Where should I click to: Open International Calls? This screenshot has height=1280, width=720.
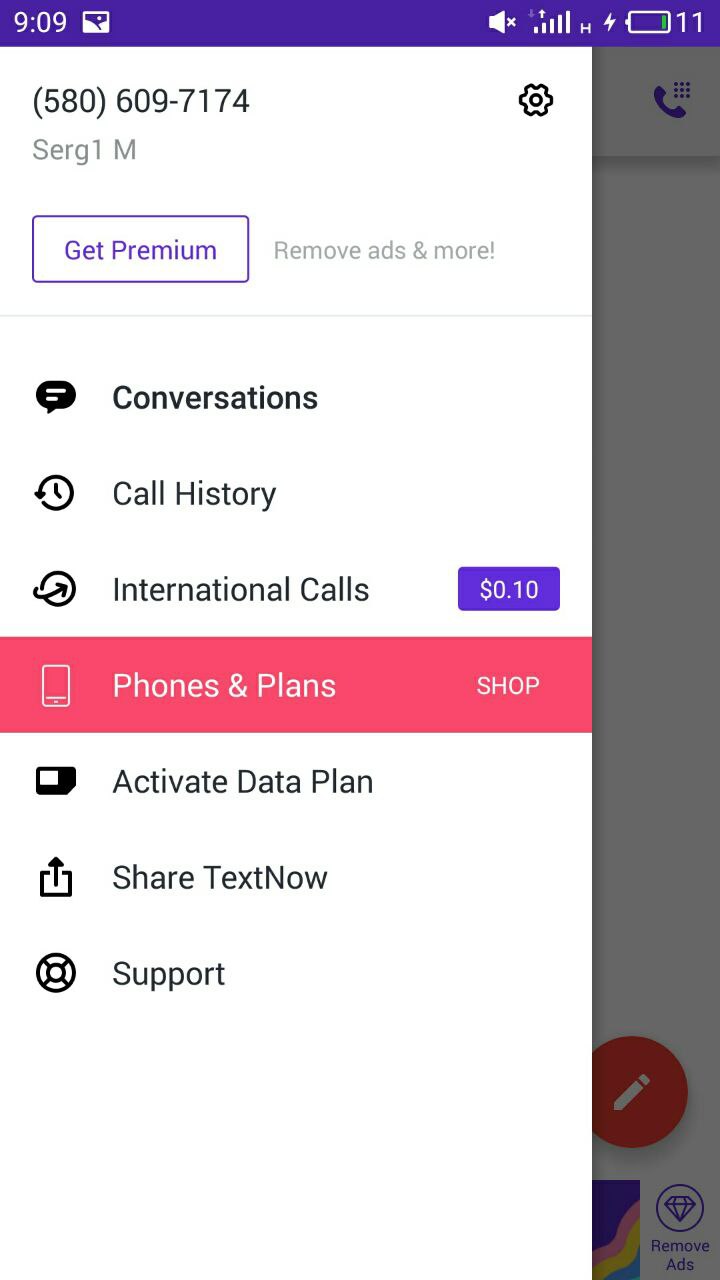click(x=241, y=590)
